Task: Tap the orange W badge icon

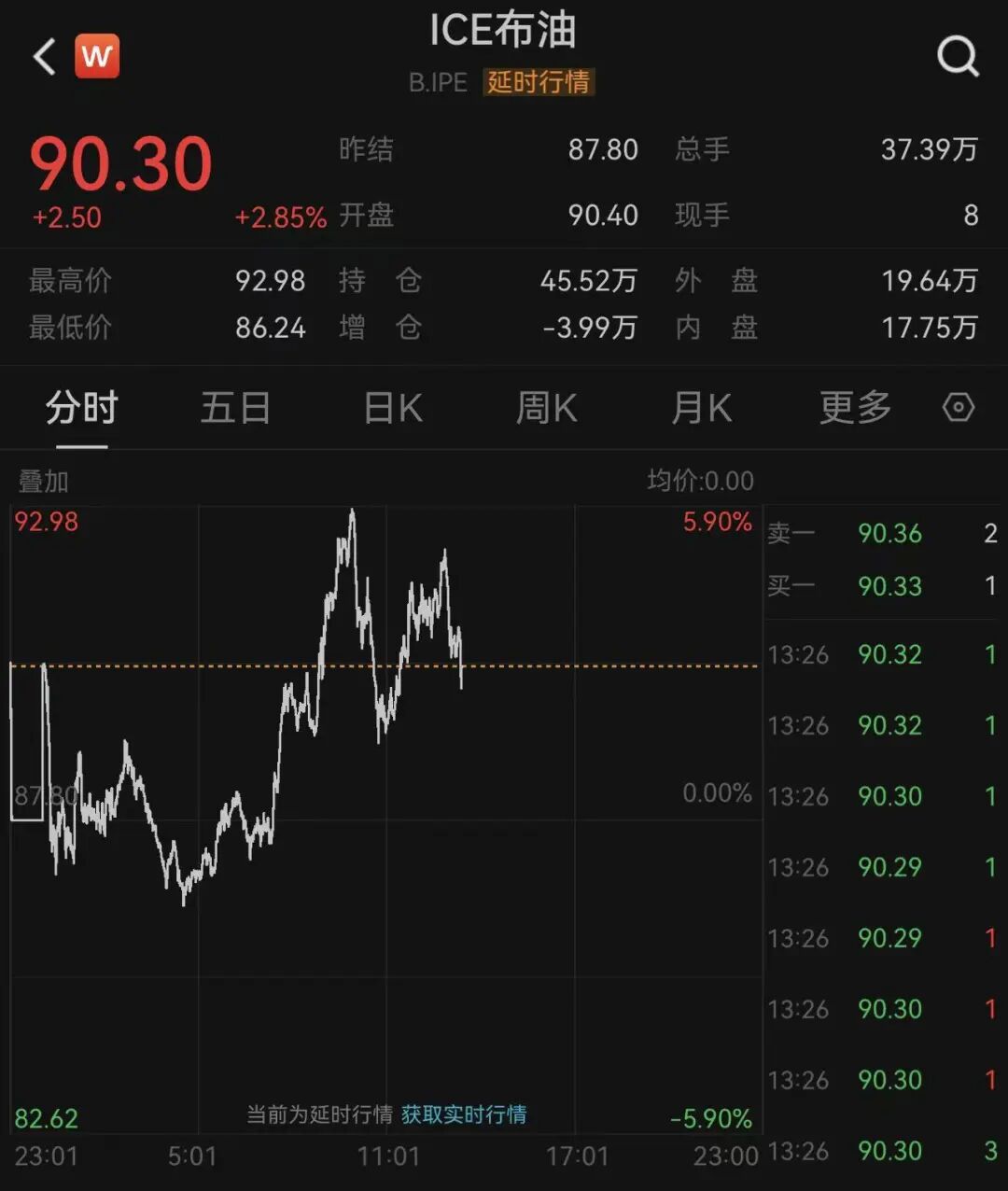Action: click(97, 57)
